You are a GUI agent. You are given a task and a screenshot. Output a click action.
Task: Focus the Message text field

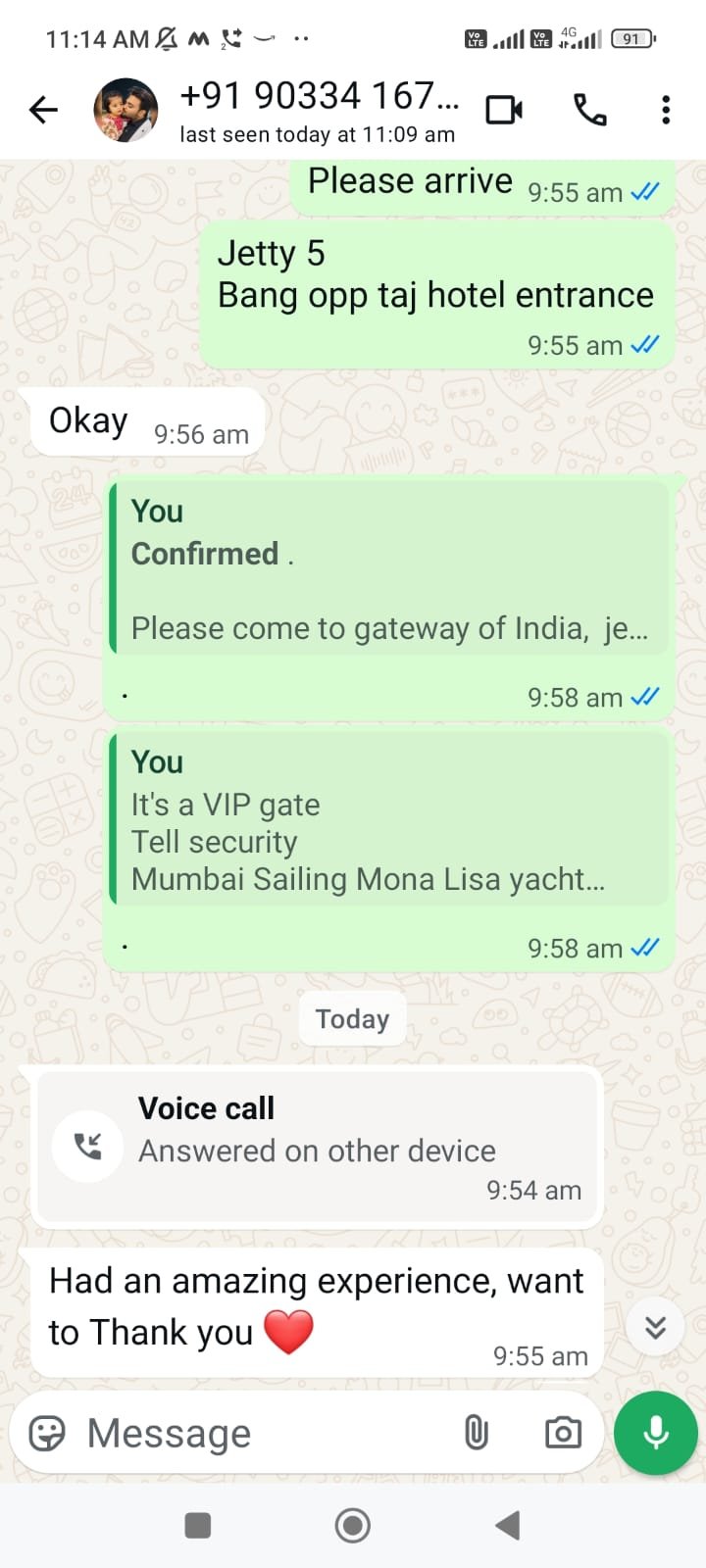pos(265,1433)
